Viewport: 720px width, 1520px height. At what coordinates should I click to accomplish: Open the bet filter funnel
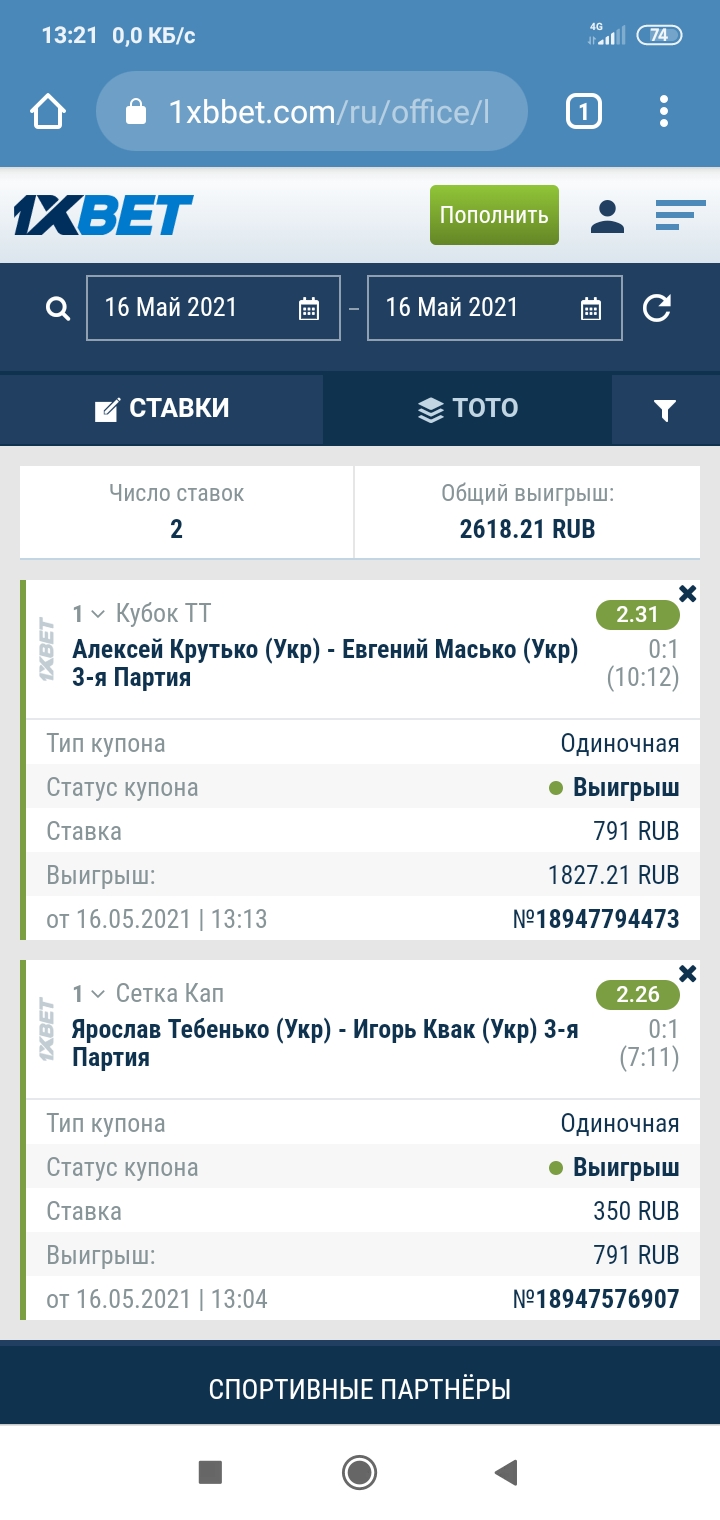(665, 410)
